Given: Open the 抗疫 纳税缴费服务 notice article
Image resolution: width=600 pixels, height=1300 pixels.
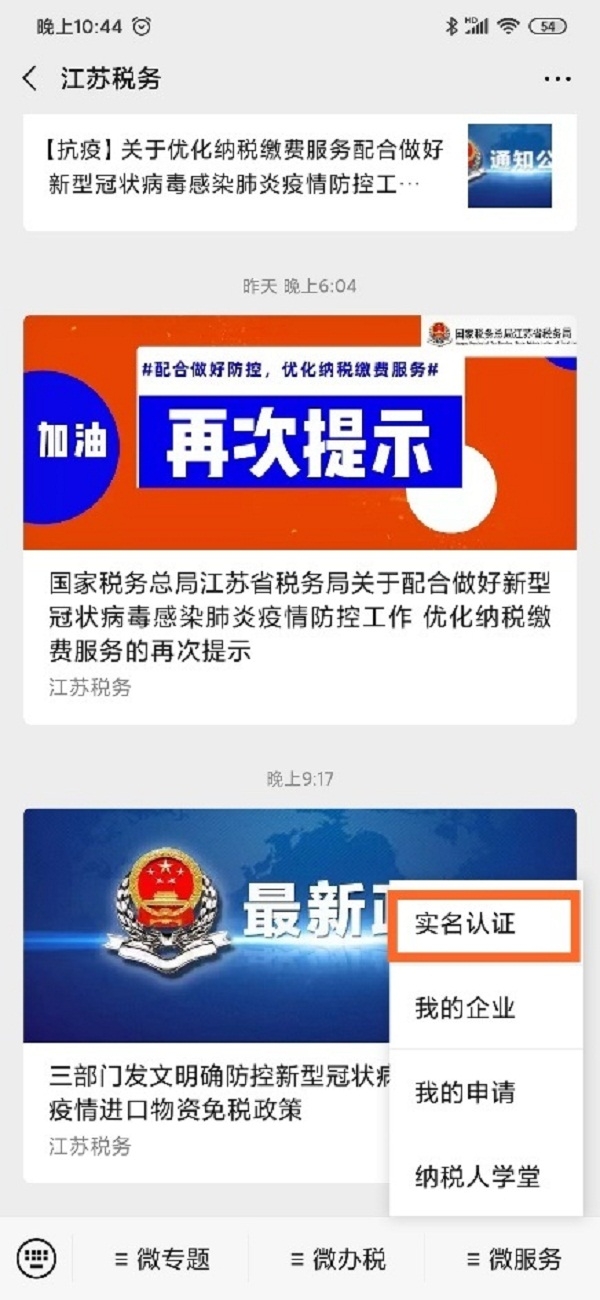Looking at the screenshot, I should pyautogui.click(x=300, y=170).
